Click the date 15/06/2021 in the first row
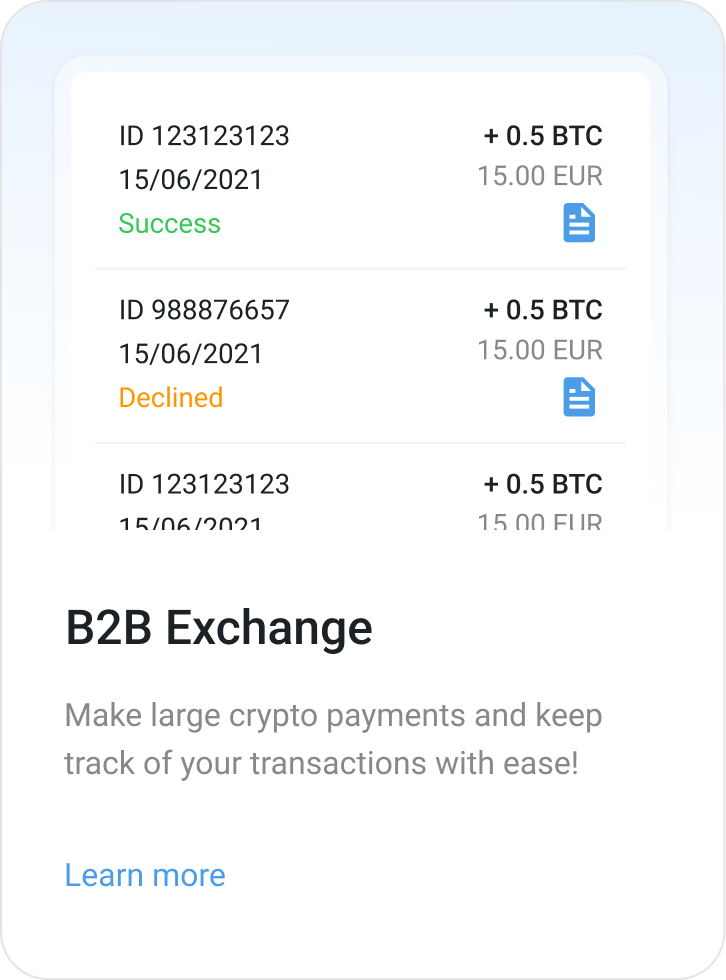726x980 pixels. tap(191, 179)
